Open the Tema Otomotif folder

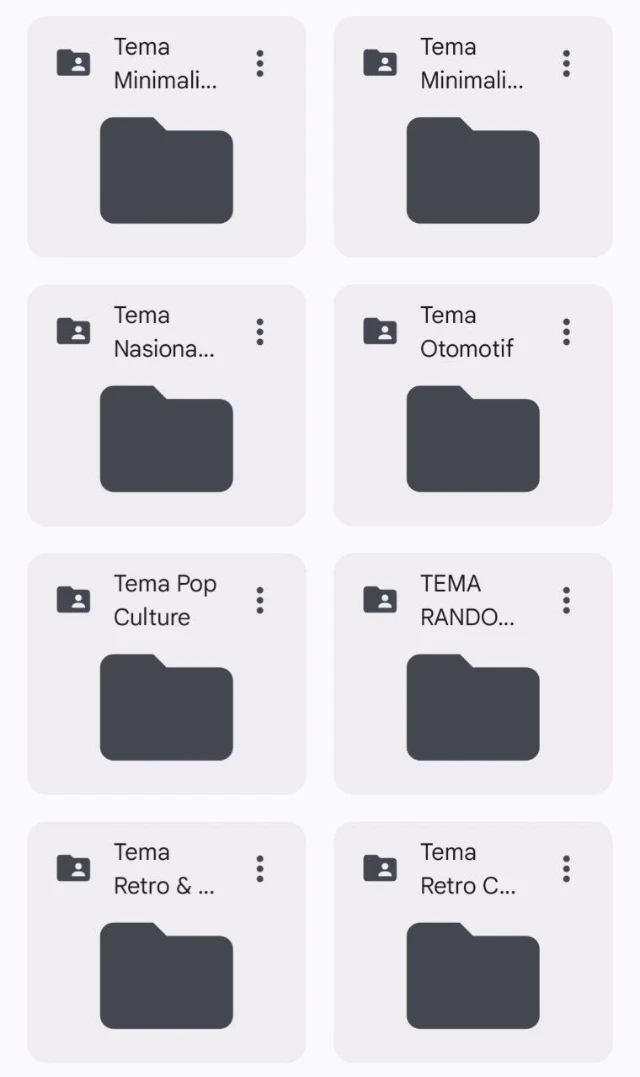tap(472, 438)
